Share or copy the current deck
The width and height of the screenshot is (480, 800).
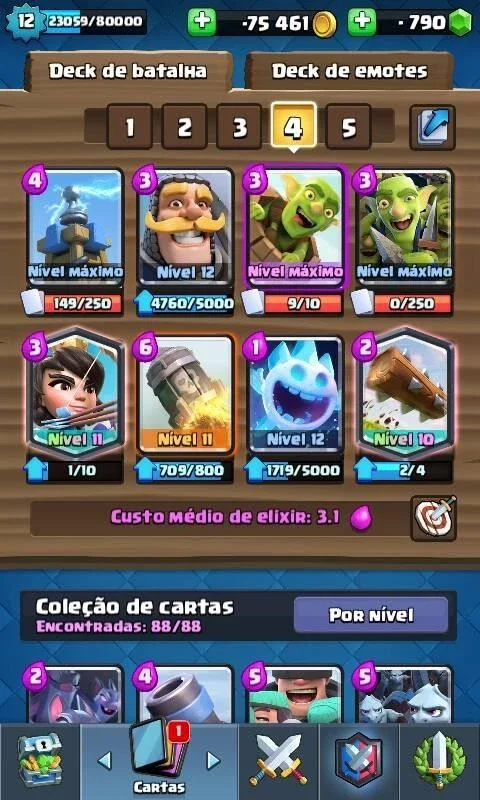[433, 127]
